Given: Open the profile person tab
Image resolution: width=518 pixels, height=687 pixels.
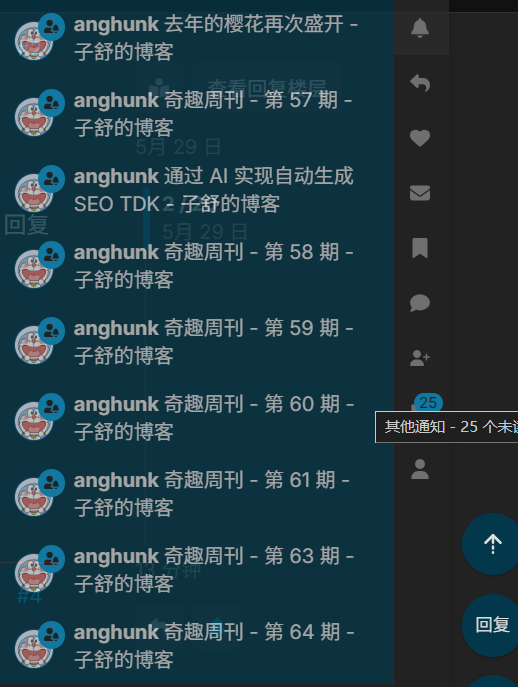Looking at the screenshot, I should (420, 469).
